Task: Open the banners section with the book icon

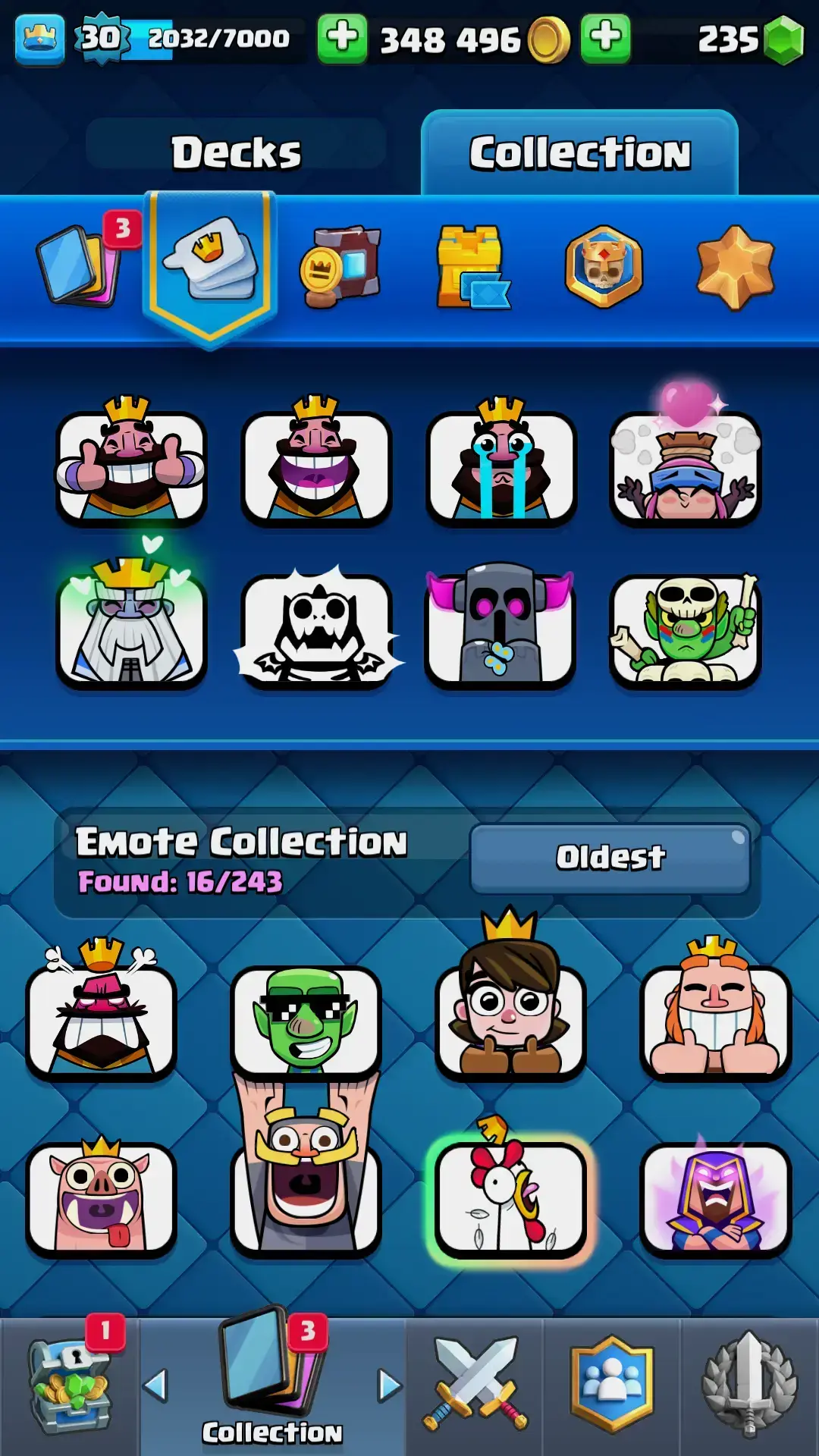Action: coord(340,265)
